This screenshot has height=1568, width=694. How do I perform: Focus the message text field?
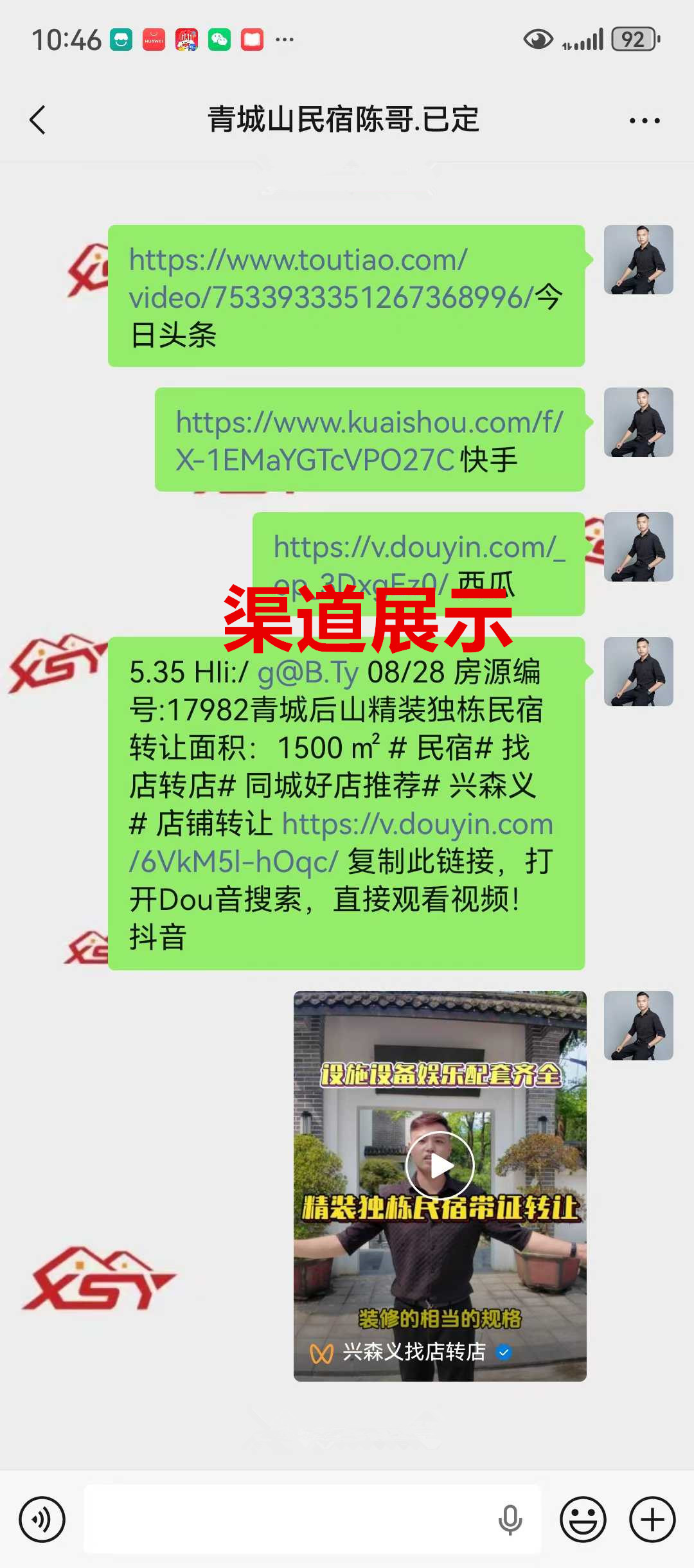289,1520
